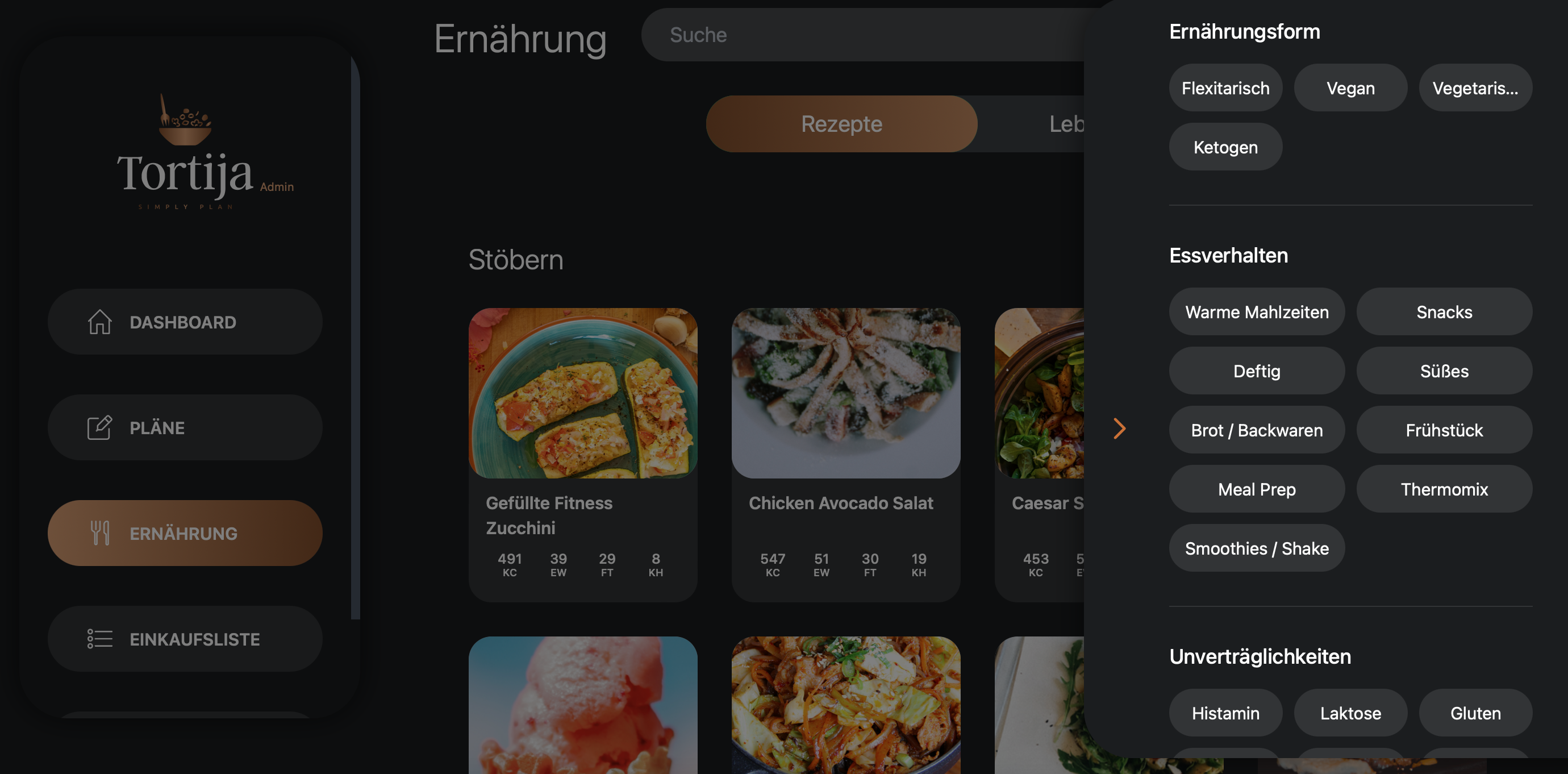This screenshot has height=774, width=1568.
Task: Choose the Süßes filter chip
Action: coord(1443,371)
